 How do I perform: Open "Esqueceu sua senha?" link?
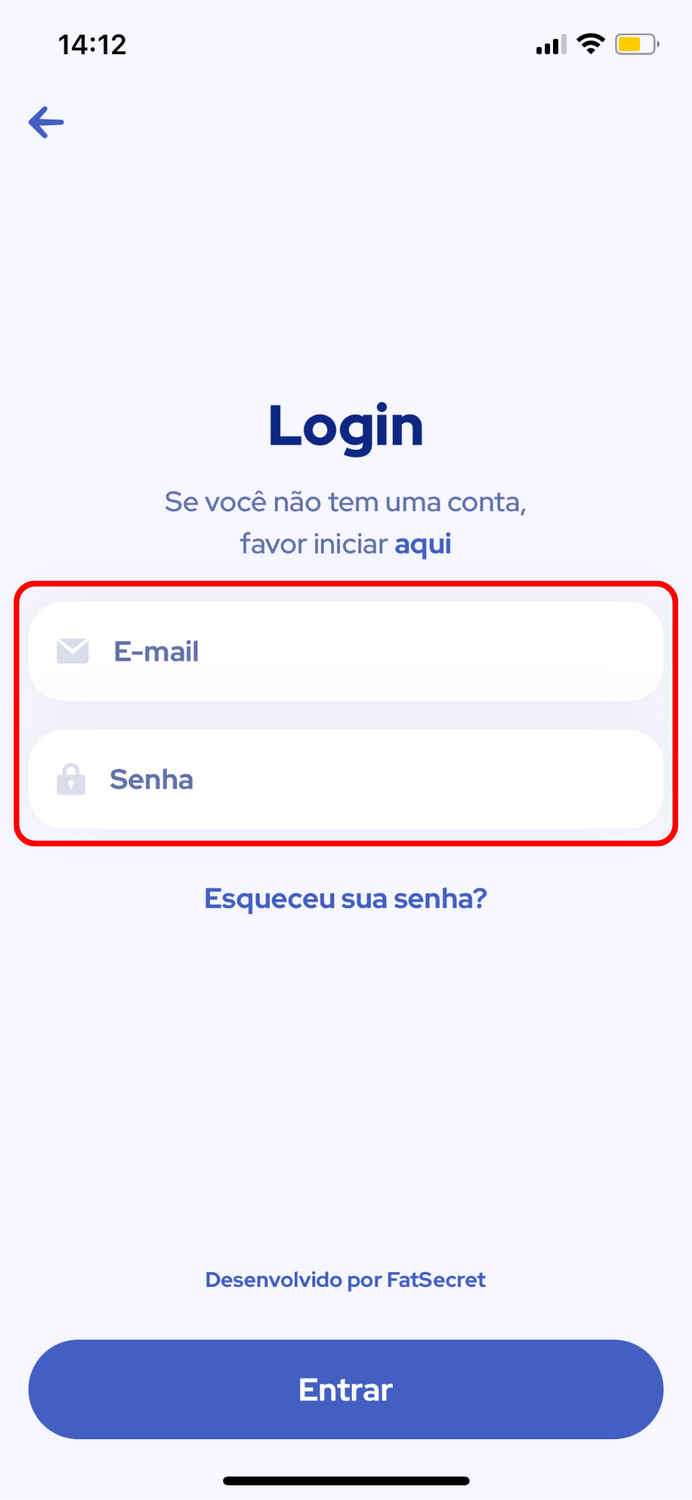tap(345, 897)
